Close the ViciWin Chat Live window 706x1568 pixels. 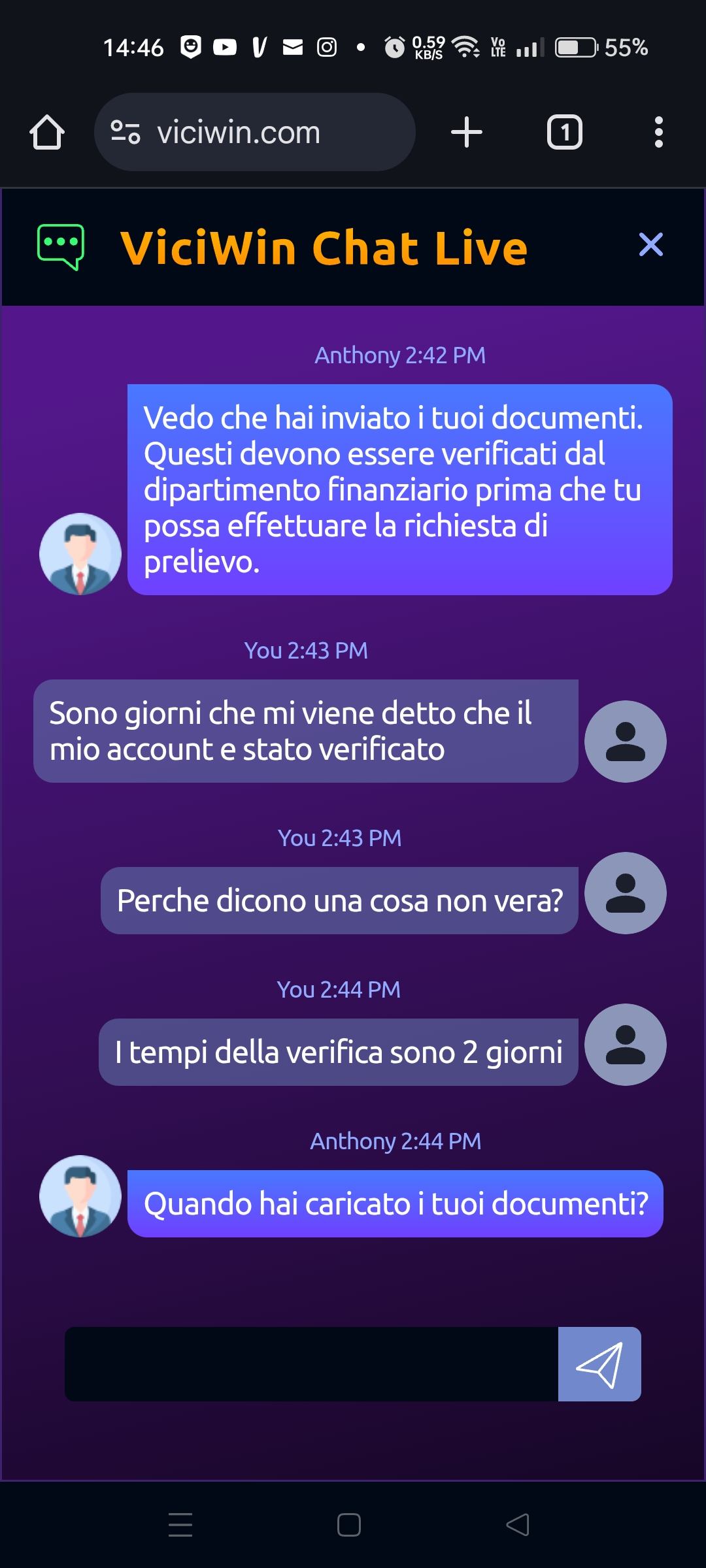click(x=650, y=245)
